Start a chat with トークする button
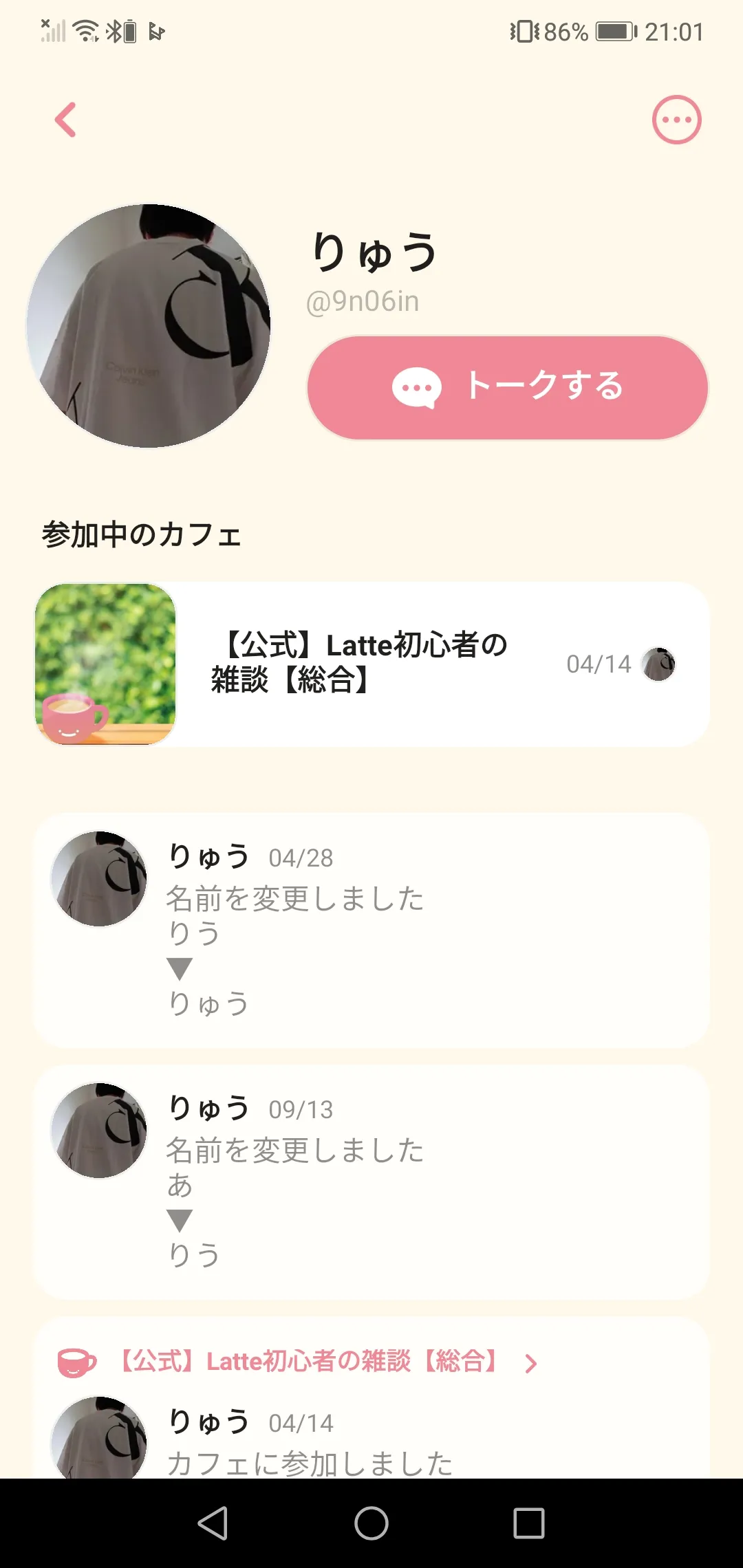This screenshot has height=1568, width=743. coord(508,388)
